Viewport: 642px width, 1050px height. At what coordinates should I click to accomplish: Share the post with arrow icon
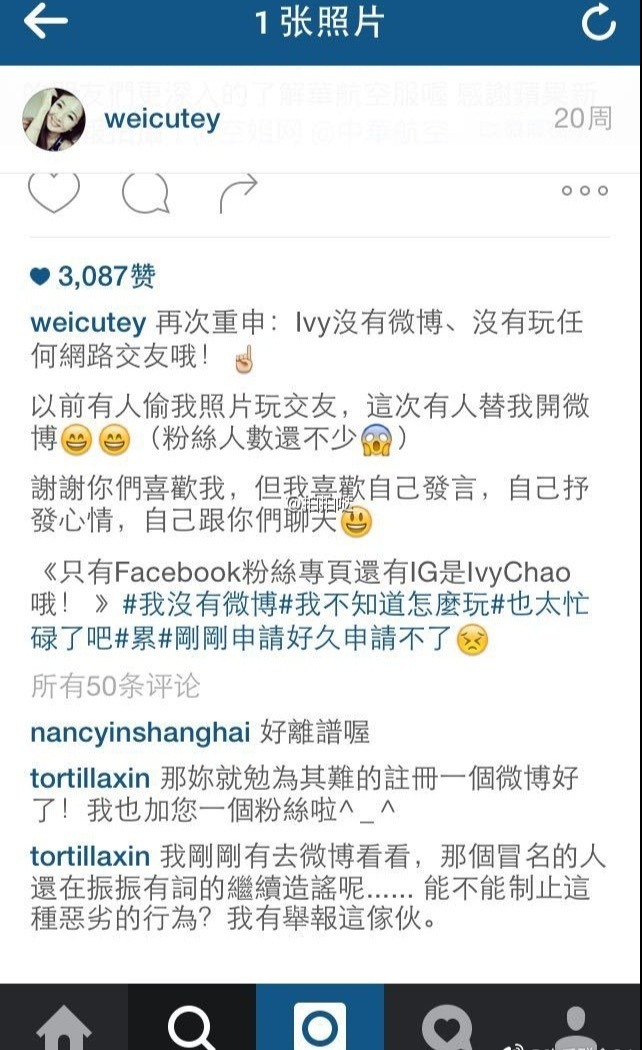238,192
